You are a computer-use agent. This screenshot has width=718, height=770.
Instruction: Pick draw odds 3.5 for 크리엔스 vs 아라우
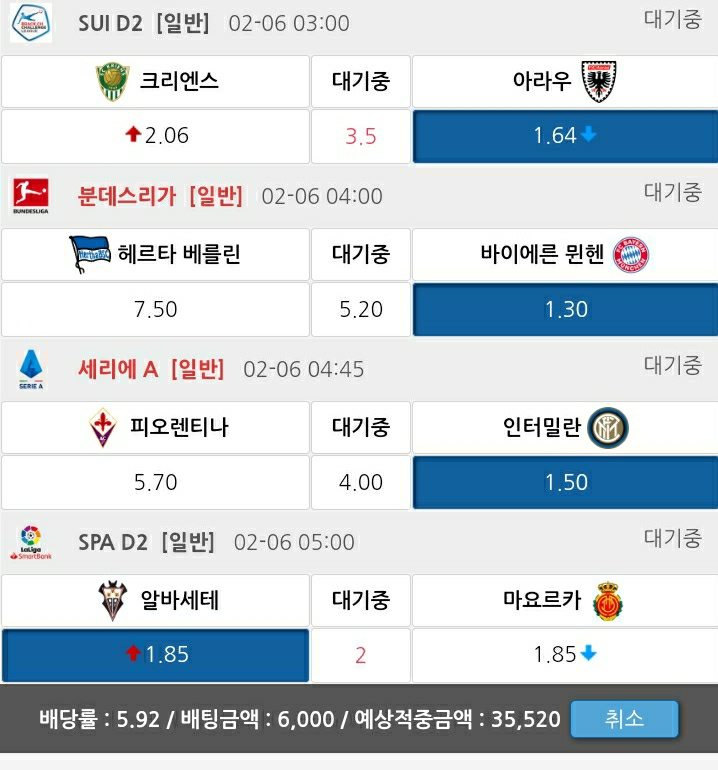(x=361, y=136)
